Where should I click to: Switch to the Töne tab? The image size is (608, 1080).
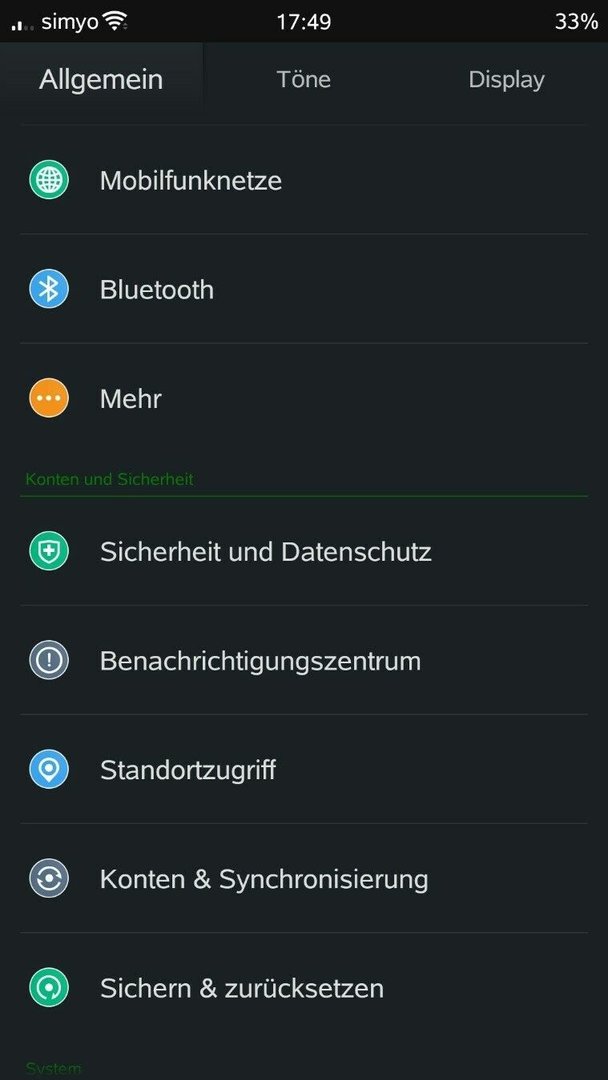(304, 80)
